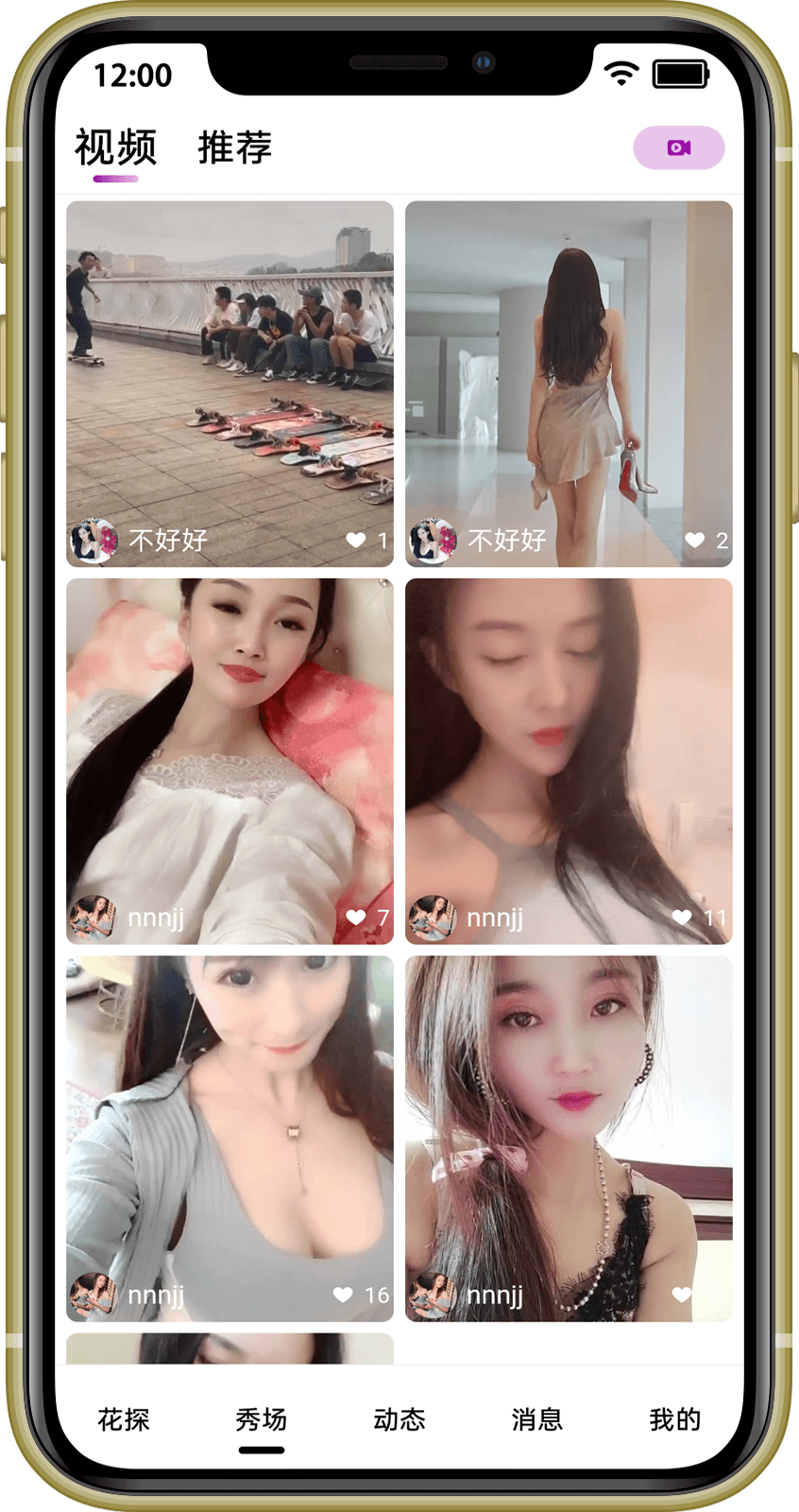Screen dimensions: 799x1512
Task: Switch to the 动态 tab
Action: pyautogui.click(x=399, y=1419)
